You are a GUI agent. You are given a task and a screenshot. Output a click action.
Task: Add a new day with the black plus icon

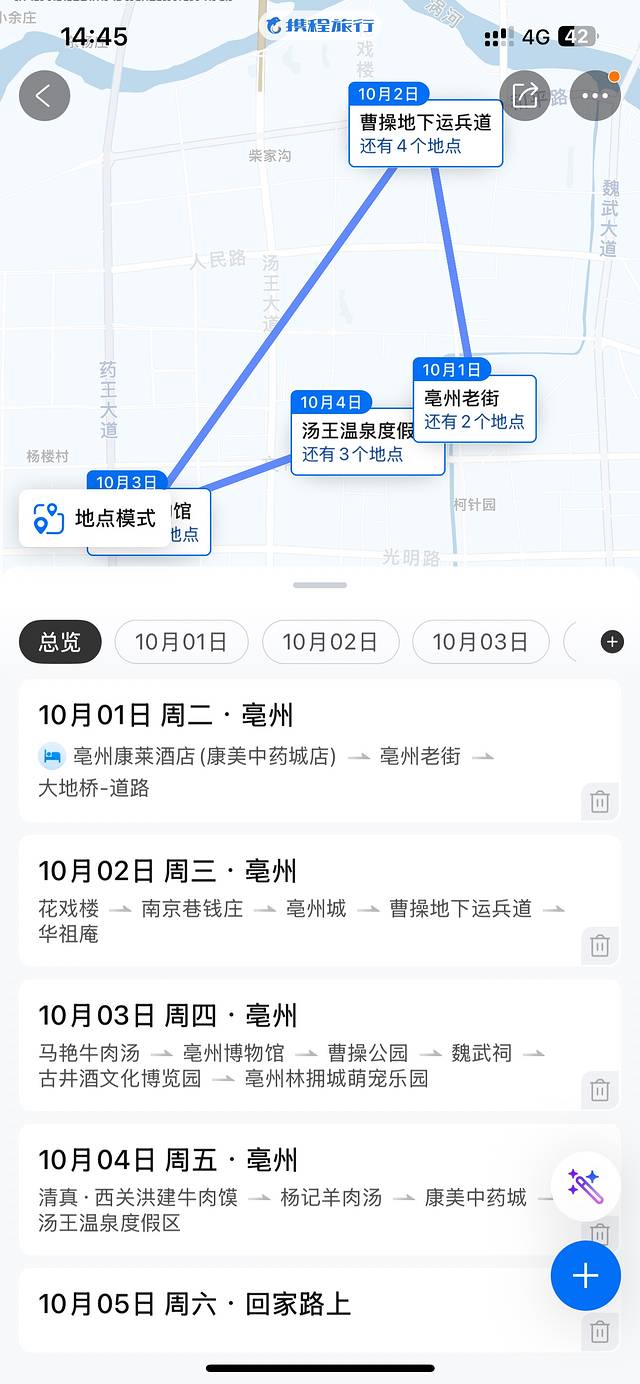[x=612, y=642]
